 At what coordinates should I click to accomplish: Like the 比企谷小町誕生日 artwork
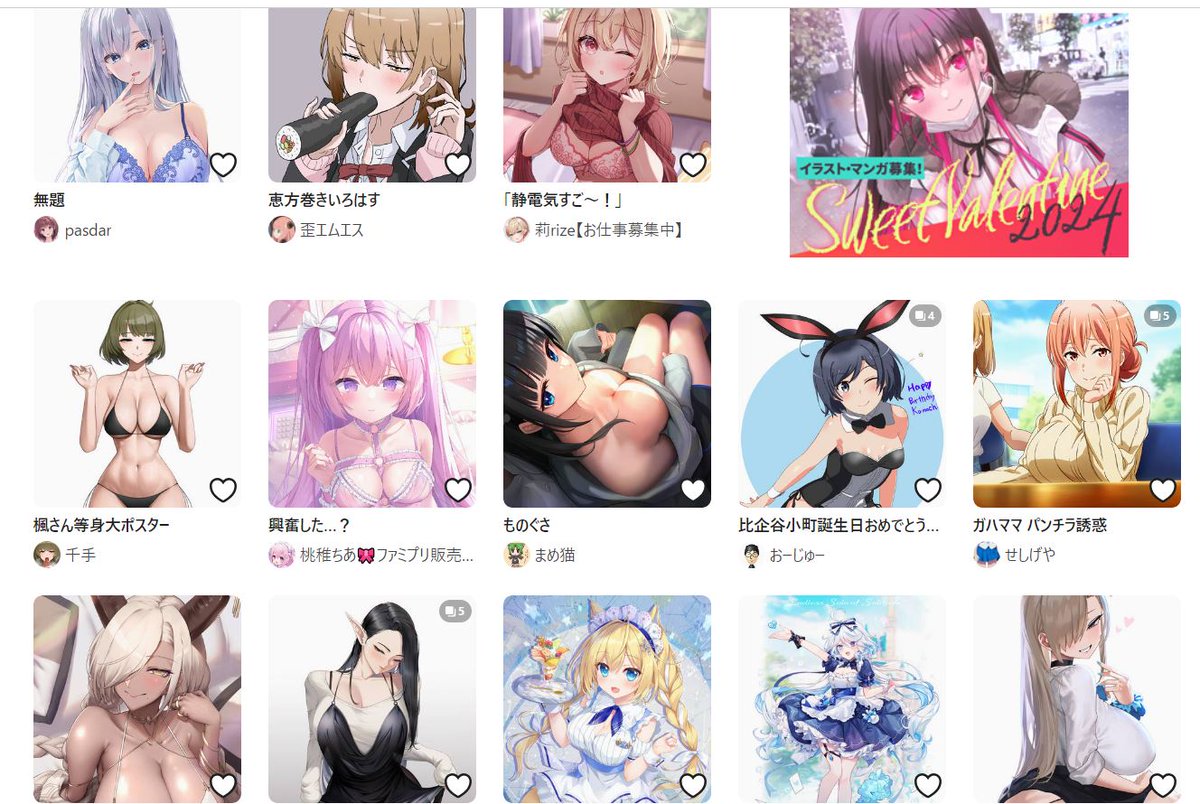pyautogui.click(x=928, y=490)
